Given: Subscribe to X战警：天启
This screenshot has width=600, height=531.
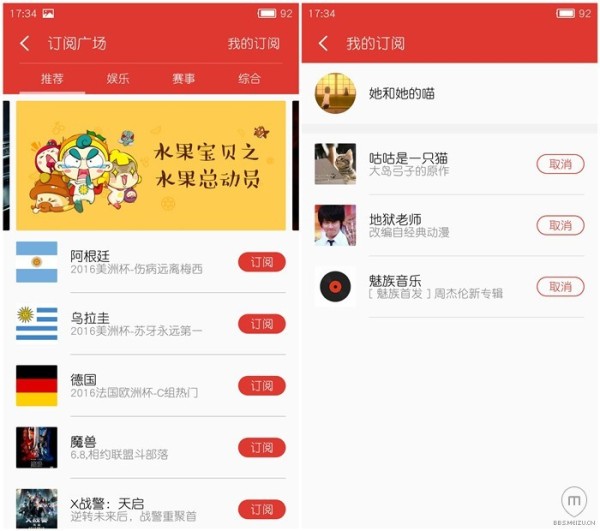Looking at the screenshot, I should point(261,509).
